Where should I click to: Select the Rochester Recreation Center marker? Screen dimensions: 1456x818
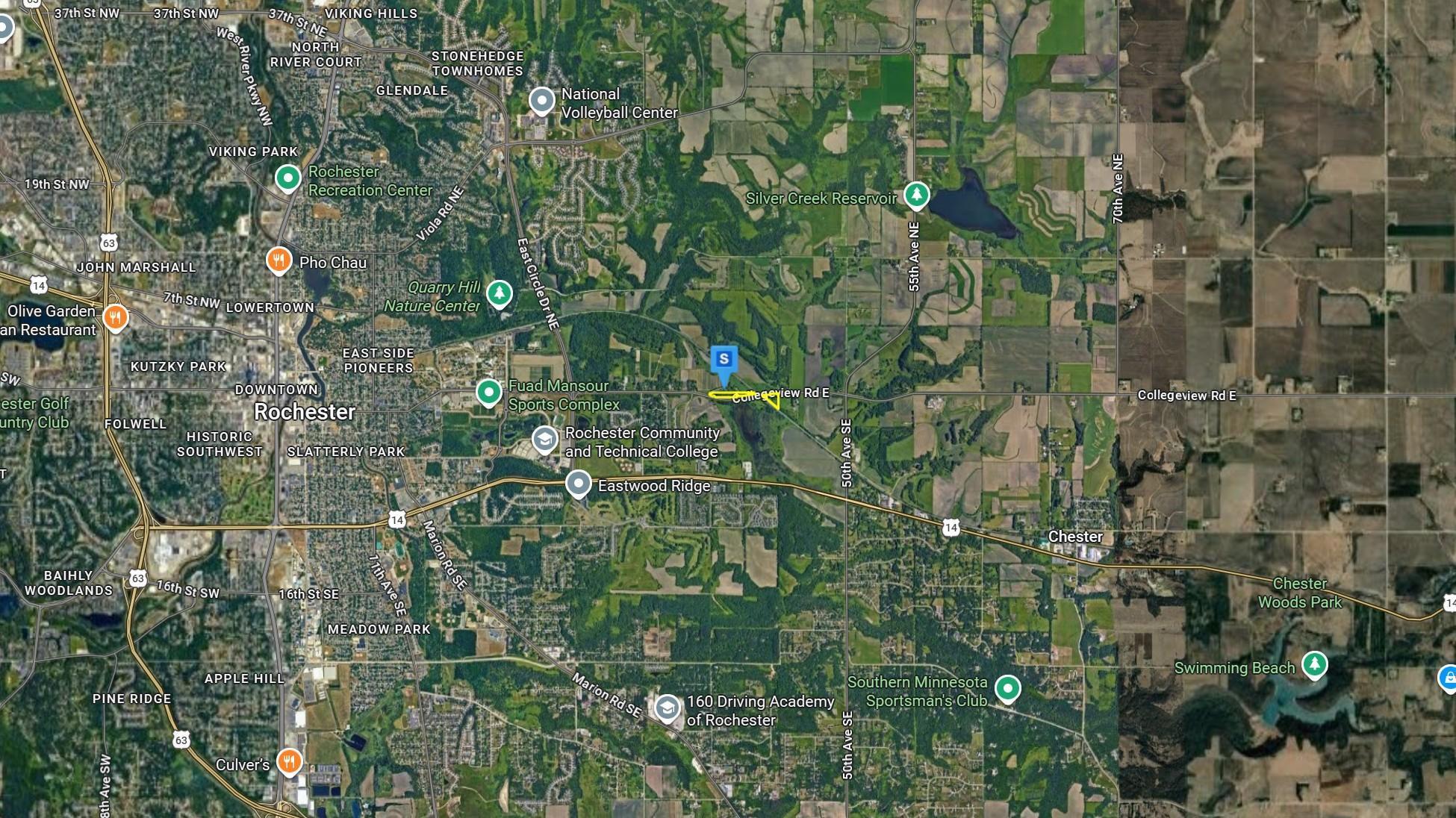tap(287, 178)
